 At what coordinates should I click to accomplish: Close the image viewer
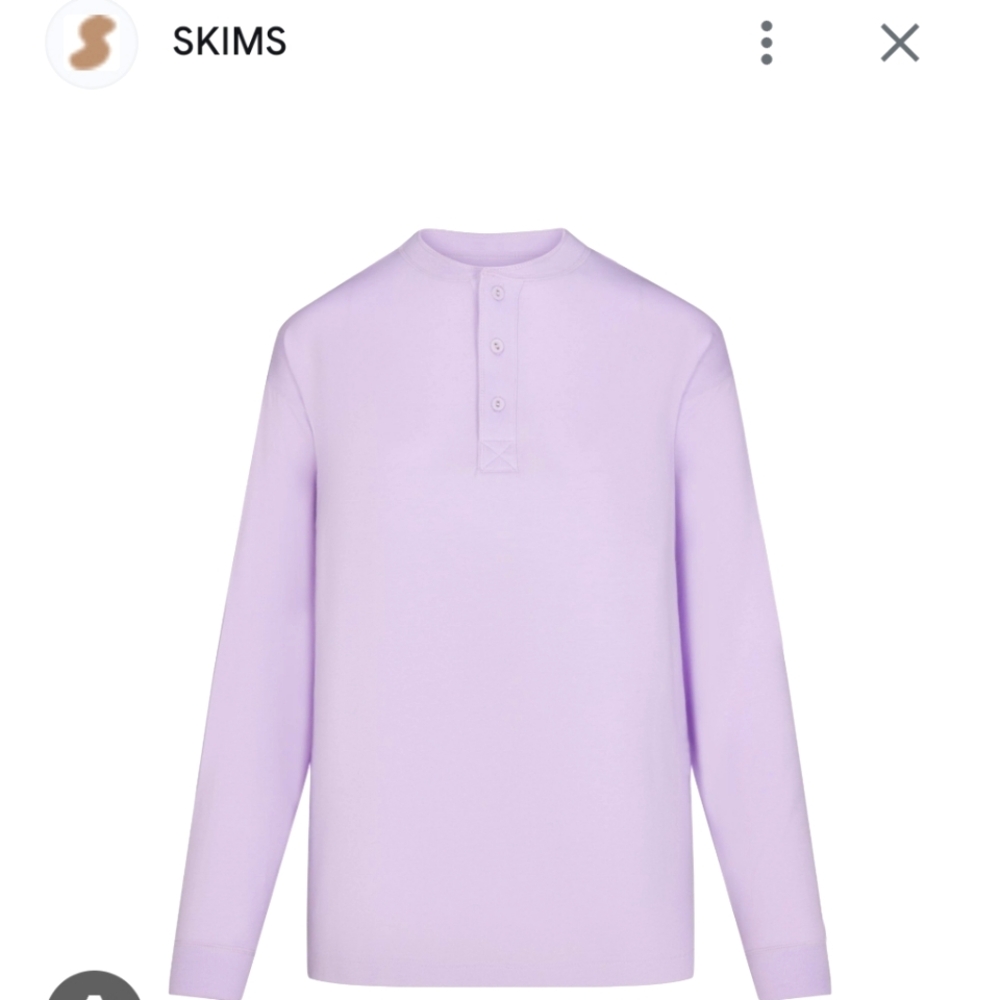tap(899, 43)
